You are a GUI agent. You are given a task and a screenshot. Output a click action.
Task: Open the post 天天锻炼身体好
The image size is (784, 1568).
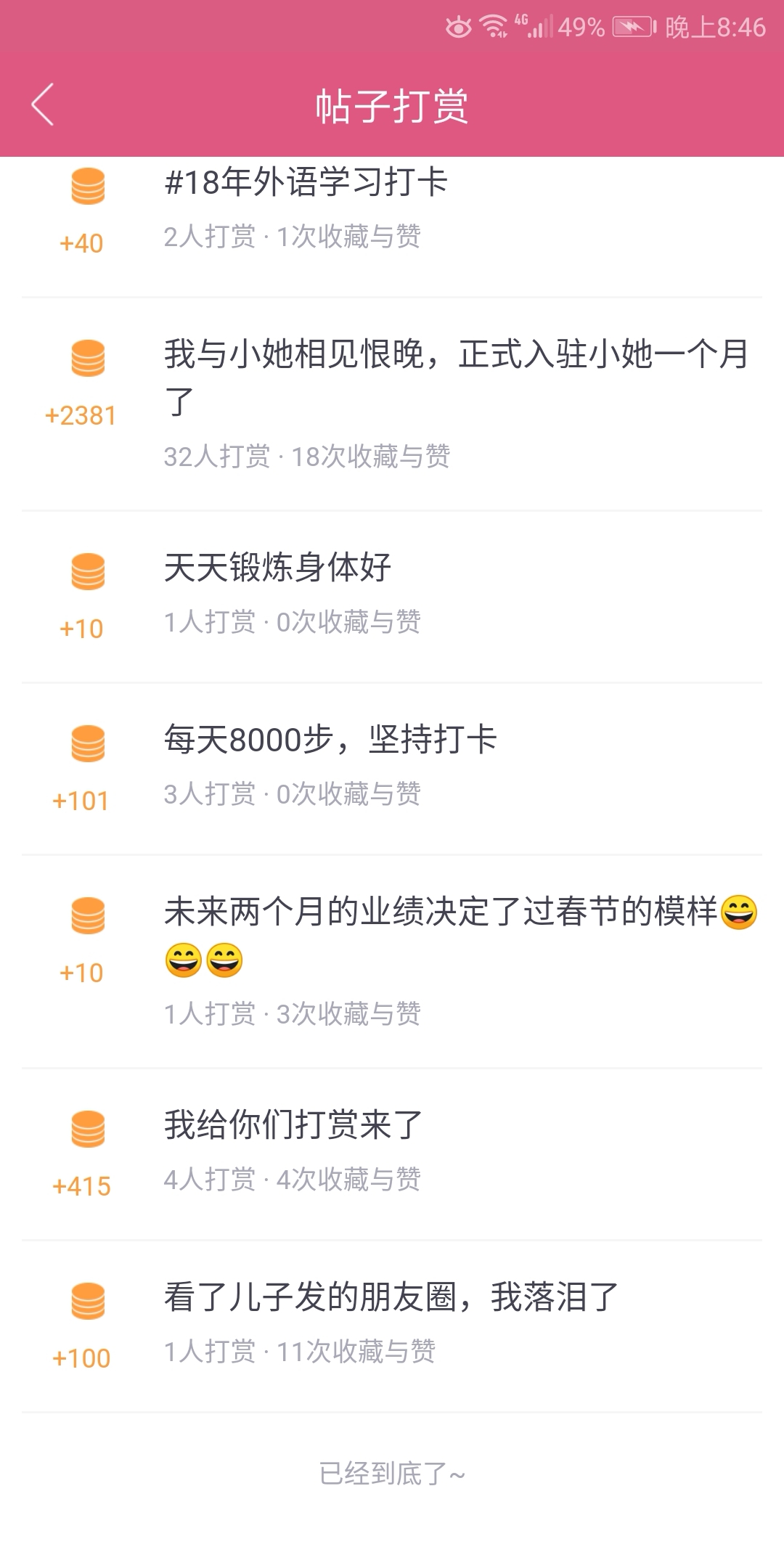392,597
